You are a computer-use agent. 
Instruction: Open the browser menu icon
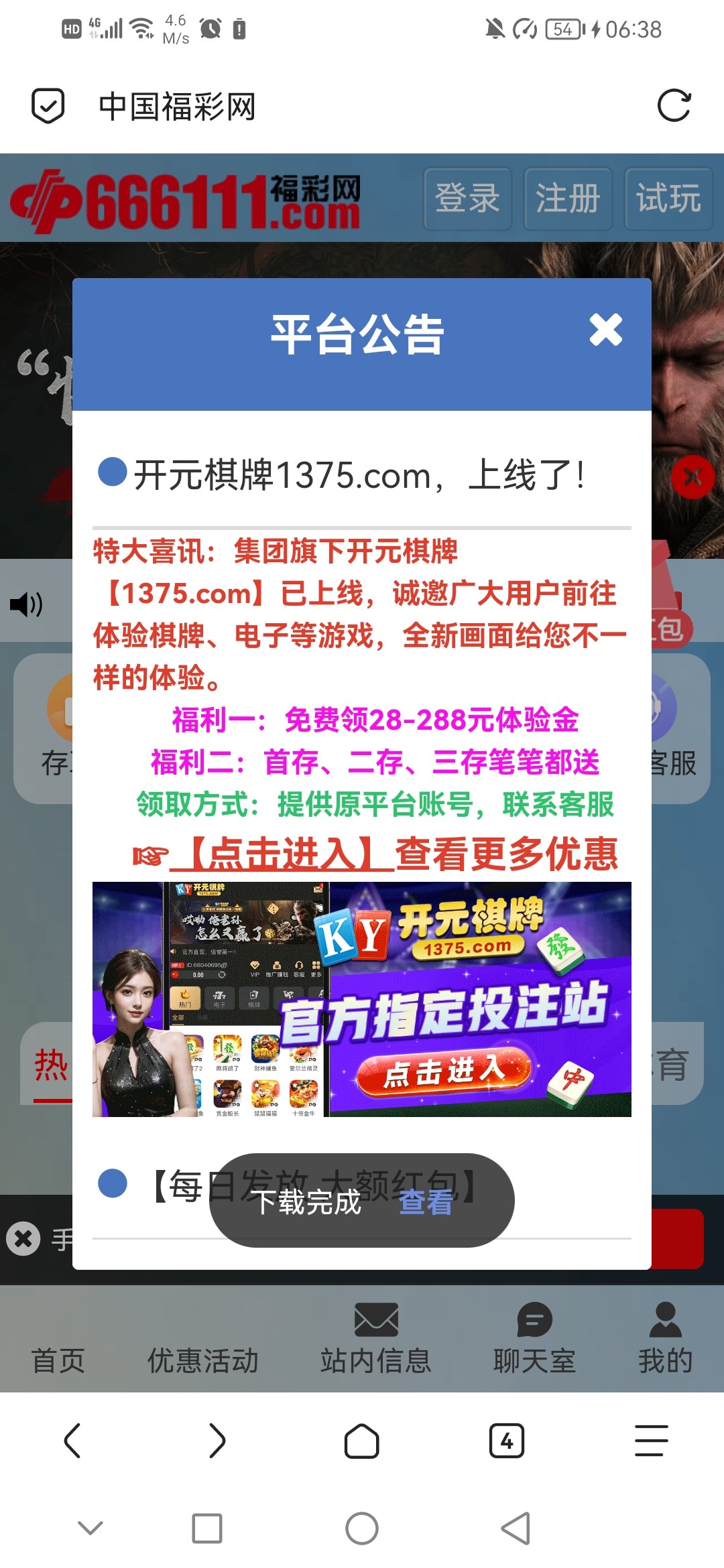tap(651, 1441)
